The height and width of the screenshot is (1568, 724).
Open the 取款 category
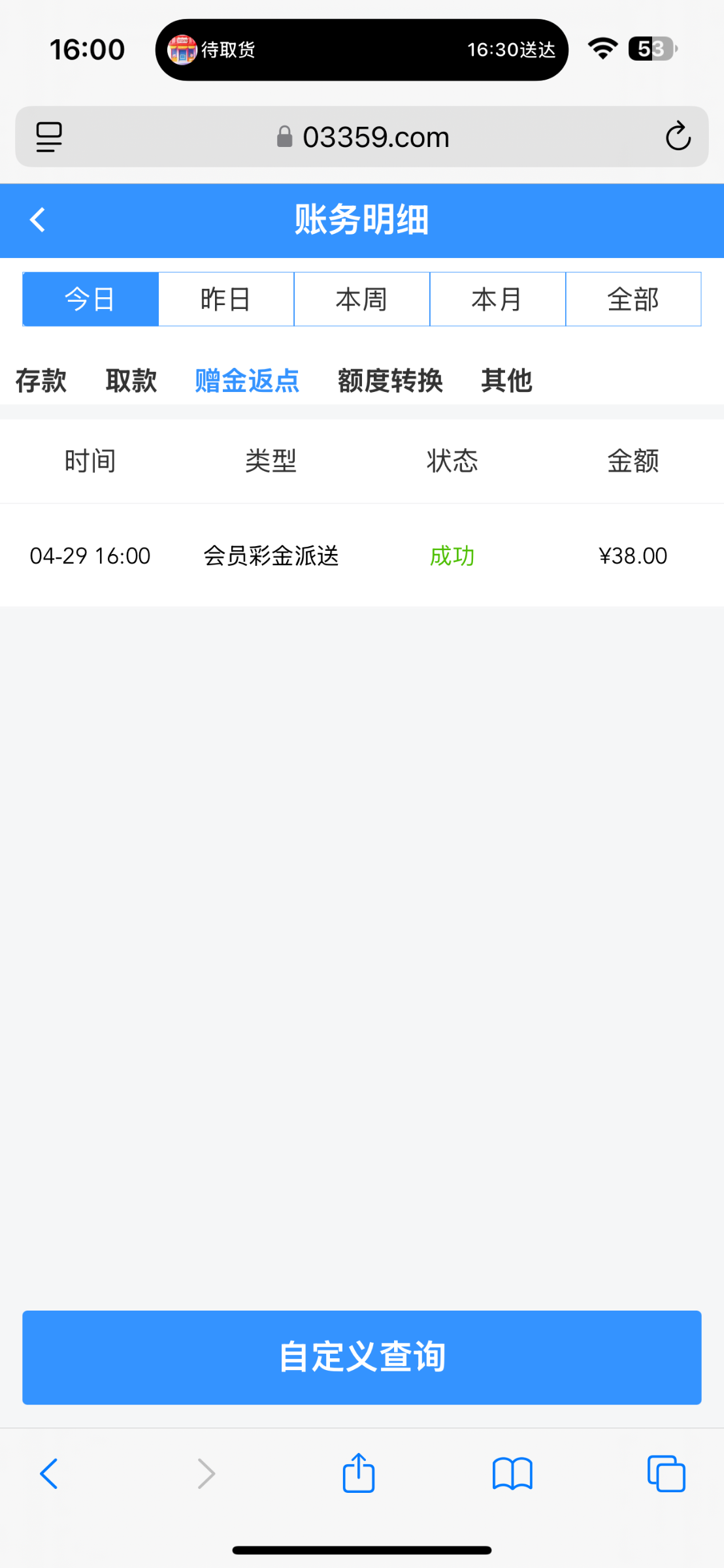click(x=131, y=380)
